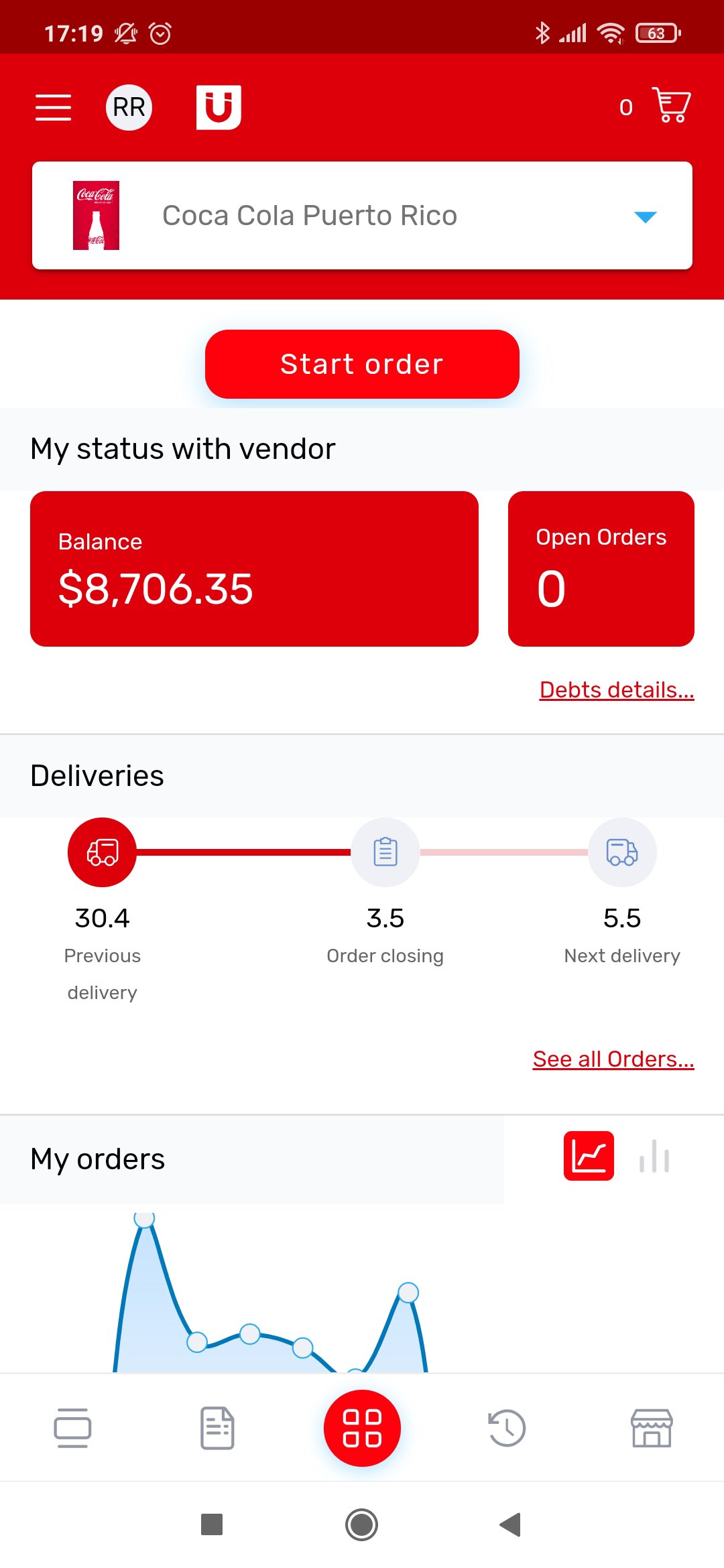Go to the dashboard grid home tab

pyautogui.click(x=362, y=1427)
